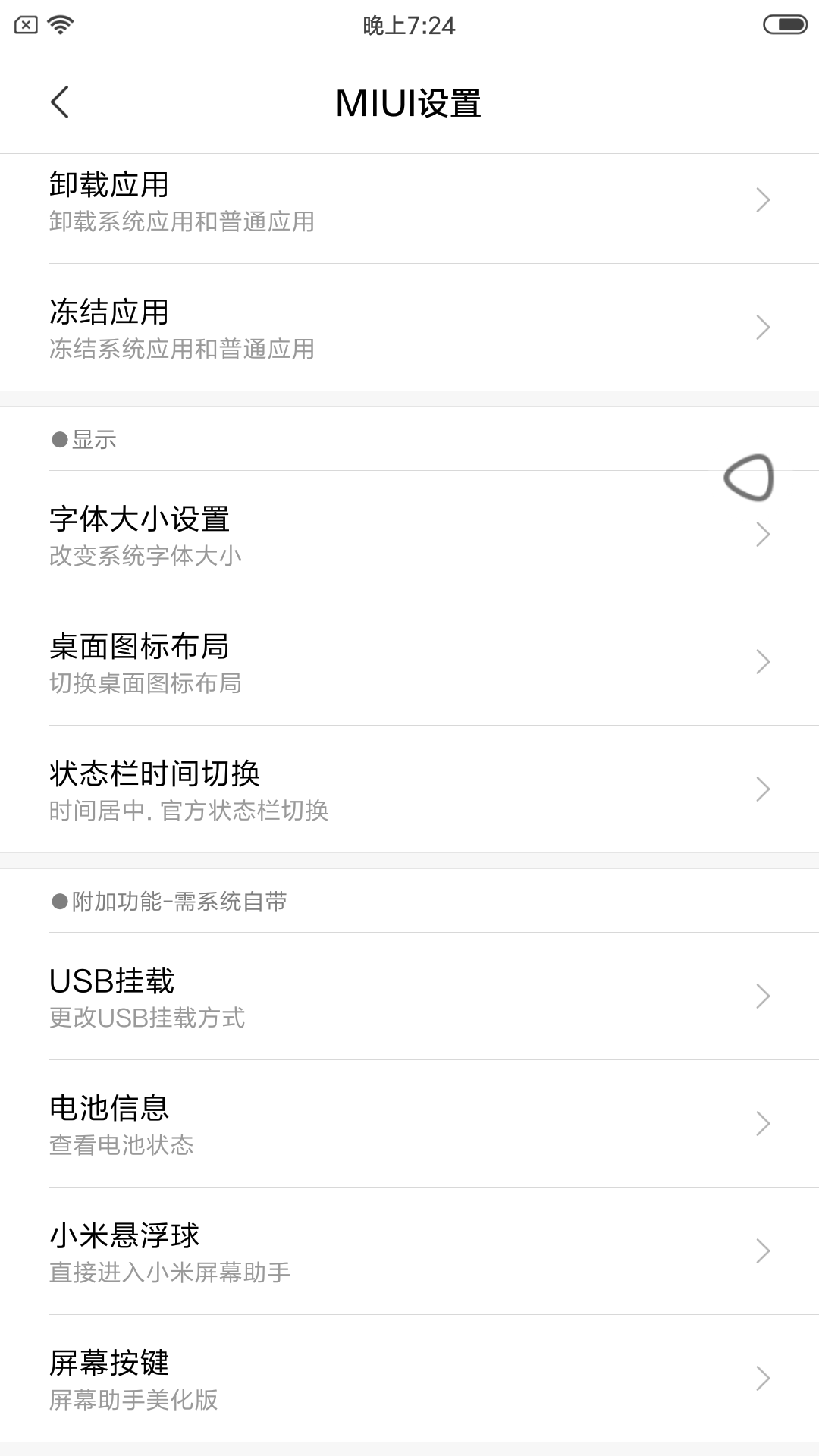
Task: Tap the floating assistive ball
Action: tap(749, 478)
